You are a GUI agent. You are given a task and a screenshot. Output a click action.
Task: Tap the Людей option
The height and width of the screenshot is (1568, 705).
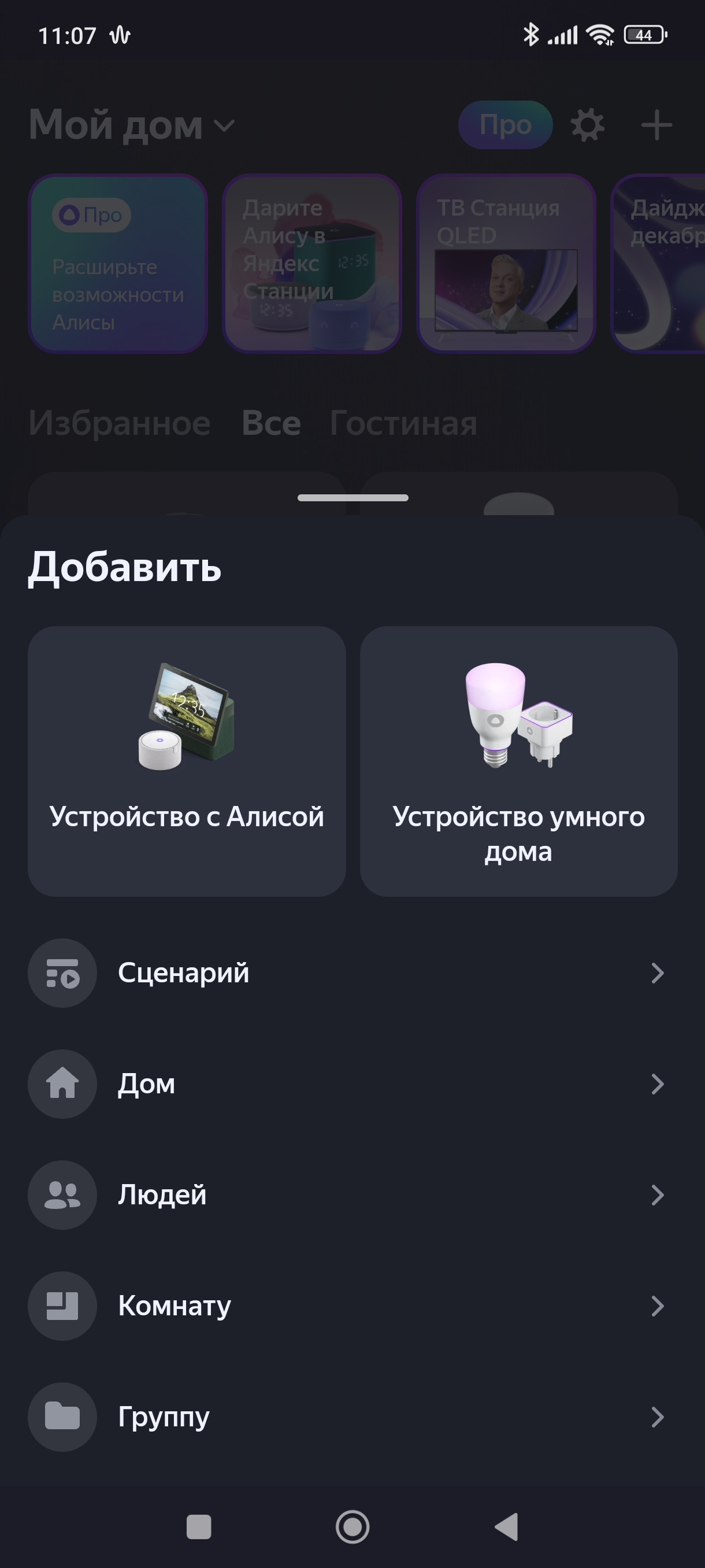[352, 1195]
